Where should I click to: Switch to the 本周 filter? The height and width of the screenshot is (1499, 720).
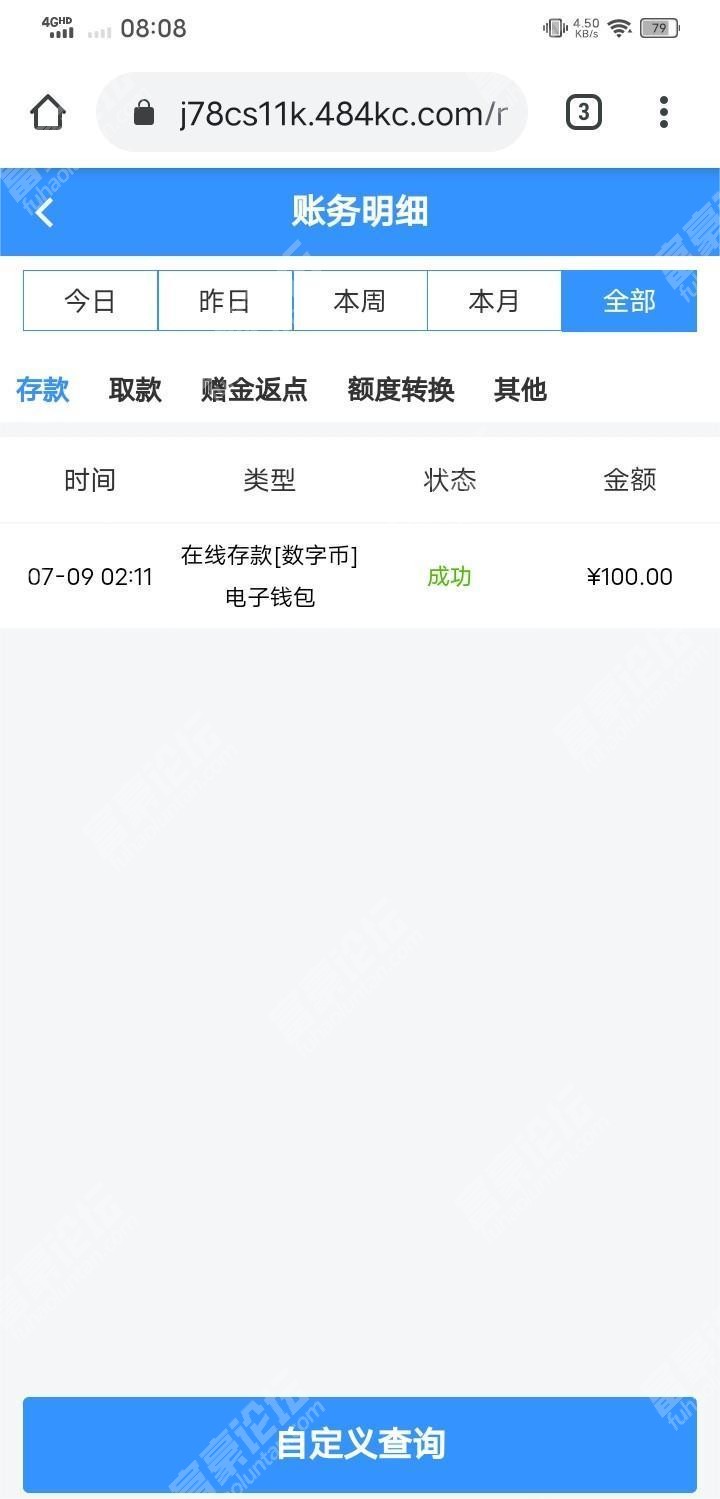(360, 301)
